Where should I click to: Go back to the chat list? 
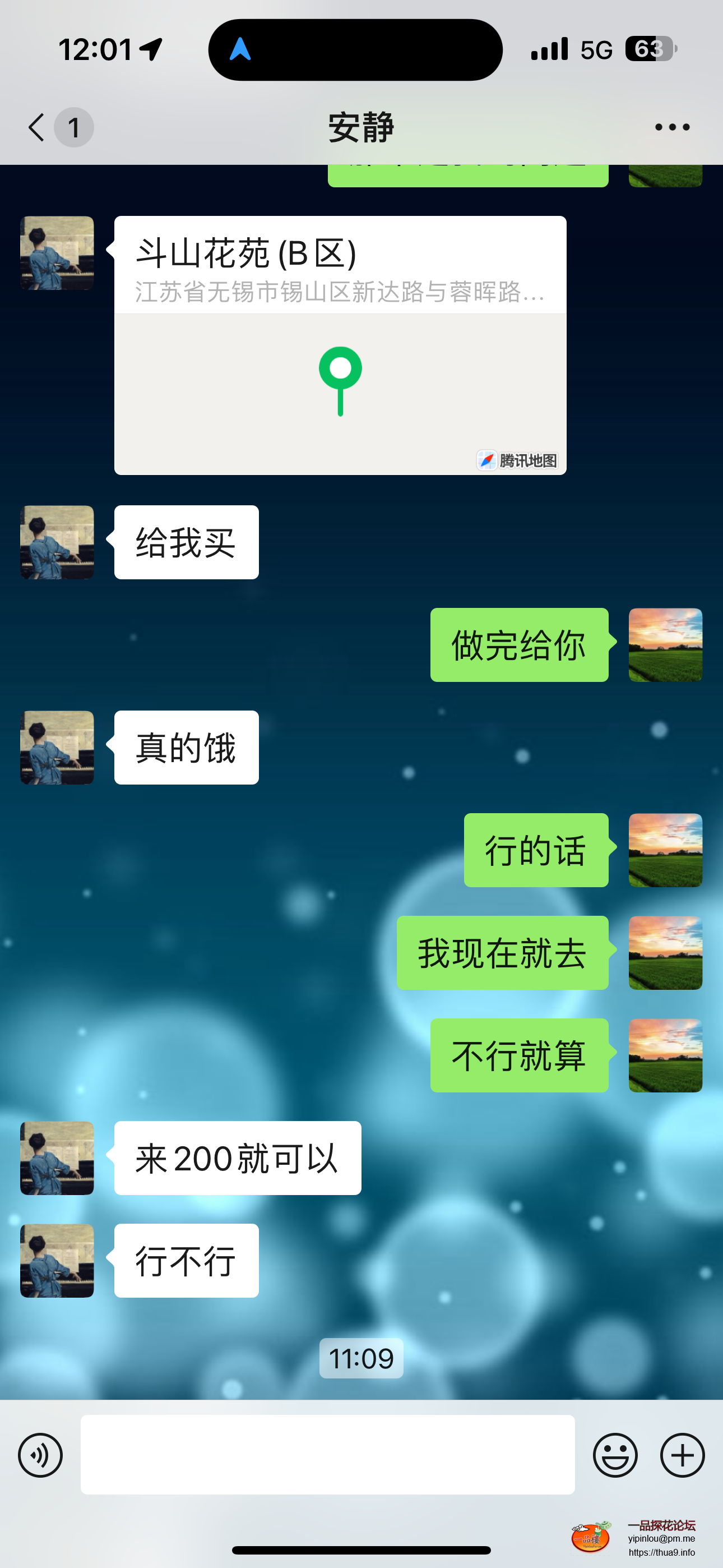(38, 127)
